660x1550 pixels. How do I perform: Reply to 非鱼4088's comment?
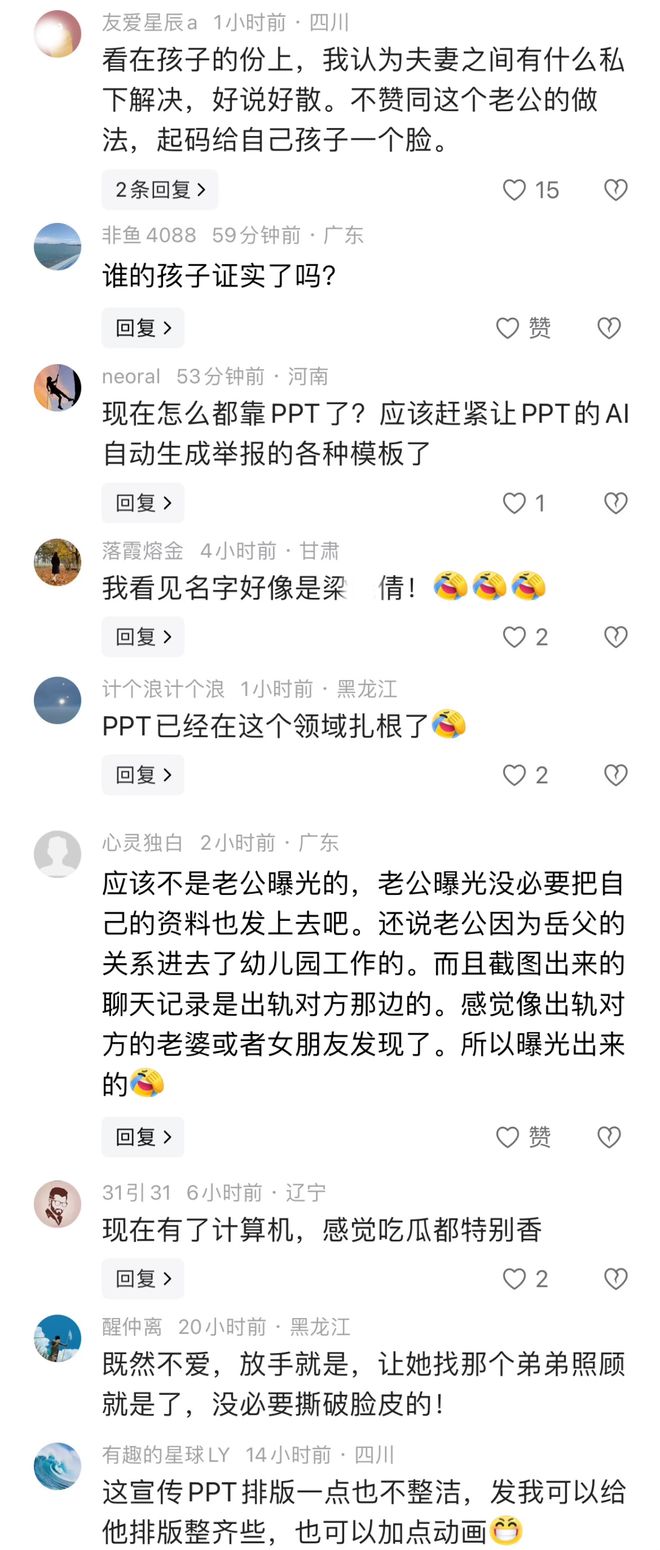pyautogui.click(x=142, y=327)
